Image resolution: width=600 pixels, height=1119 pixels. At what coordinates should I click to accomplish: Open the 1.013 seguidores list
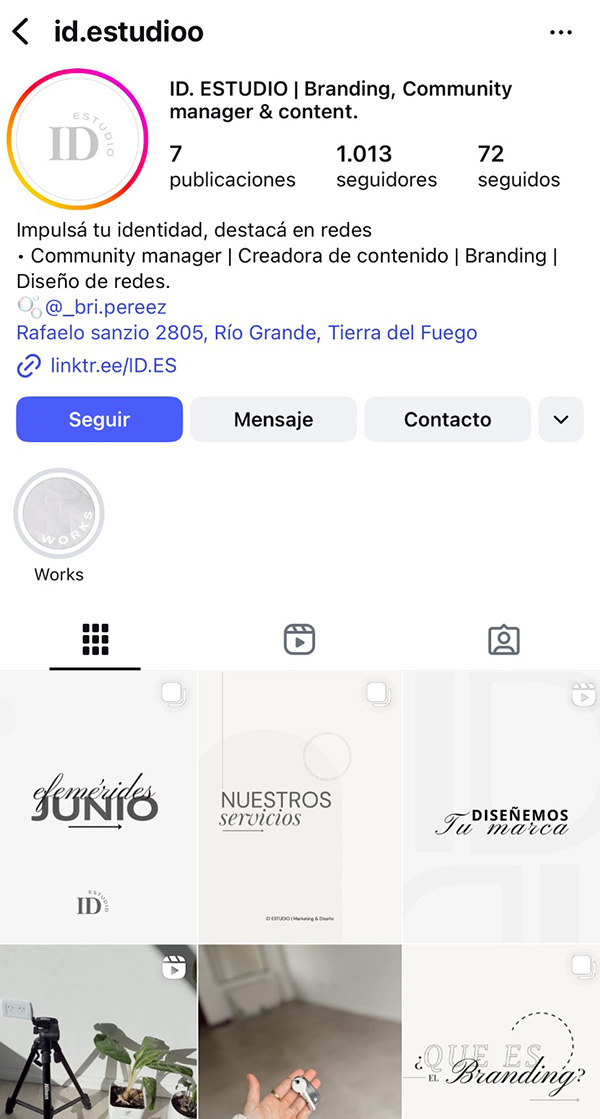(x=386, y=166)
